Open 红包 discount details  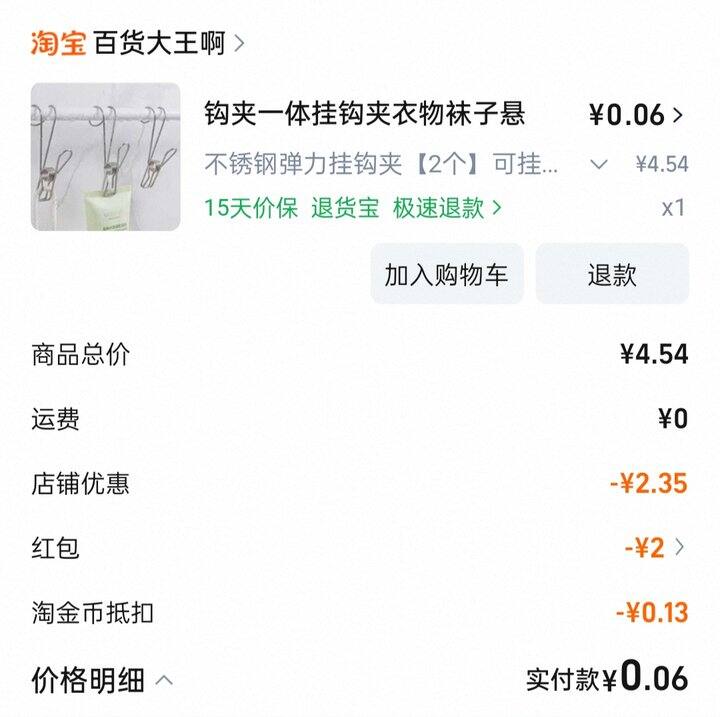[x=656, y=547]
